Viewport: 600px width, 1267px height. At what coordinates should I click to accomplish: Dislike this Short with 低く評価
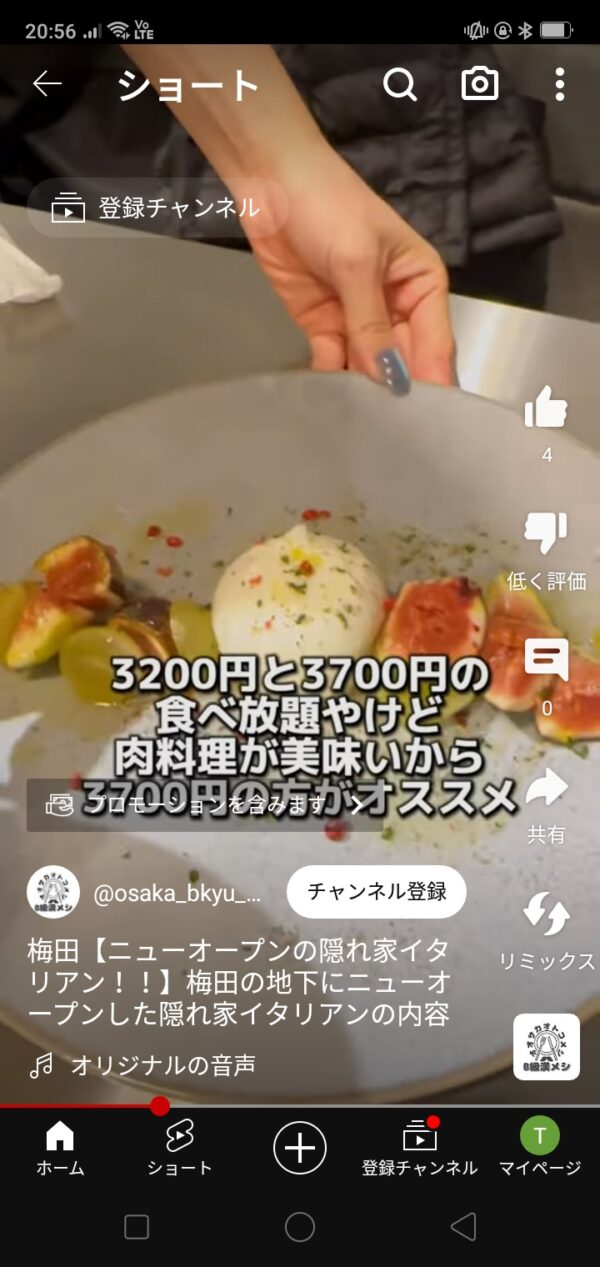[x=546, y=535]
